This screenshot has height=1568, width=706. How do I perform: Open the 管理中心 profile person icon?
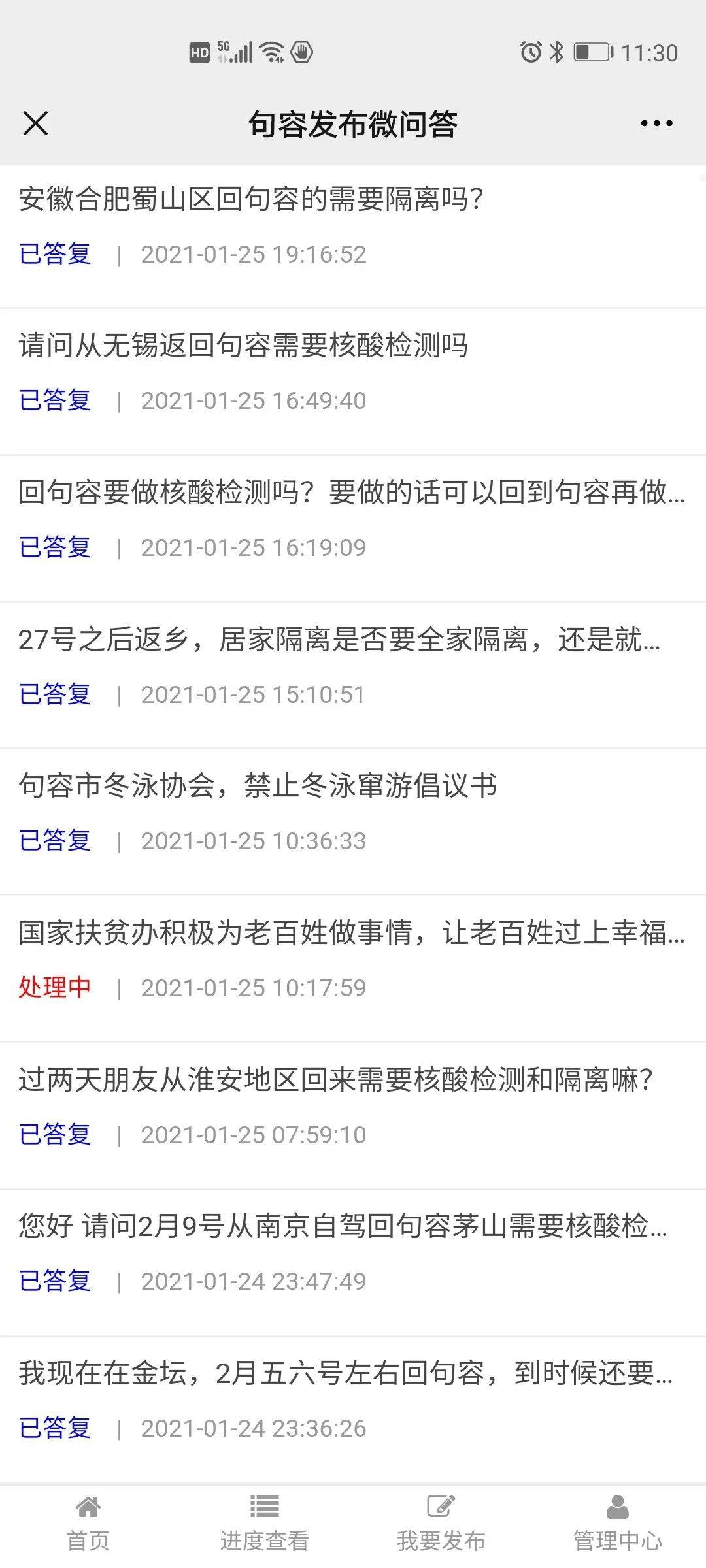pos(618,1508)
